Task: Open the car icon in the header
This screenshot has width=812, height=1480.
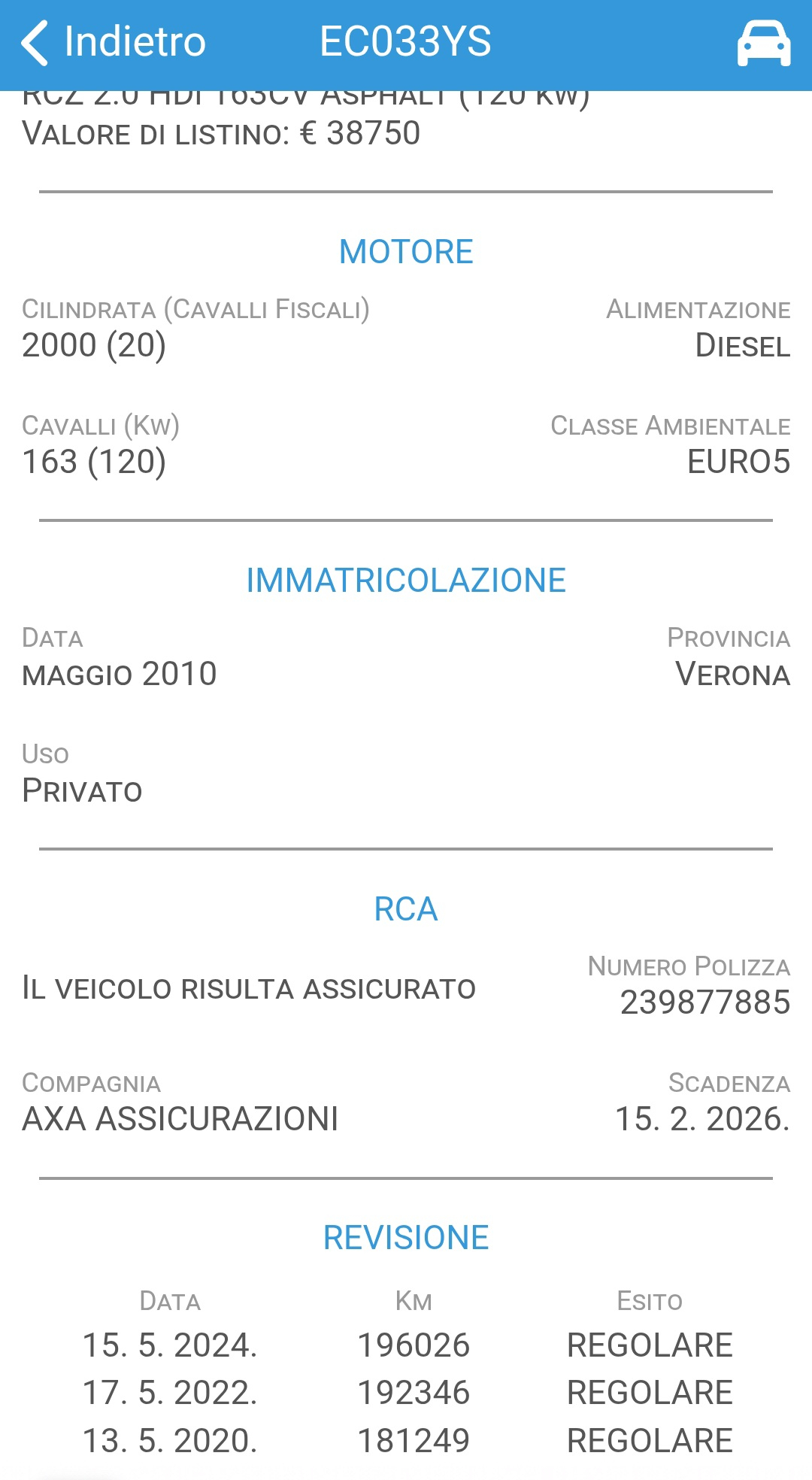Action: pos(763,44)
